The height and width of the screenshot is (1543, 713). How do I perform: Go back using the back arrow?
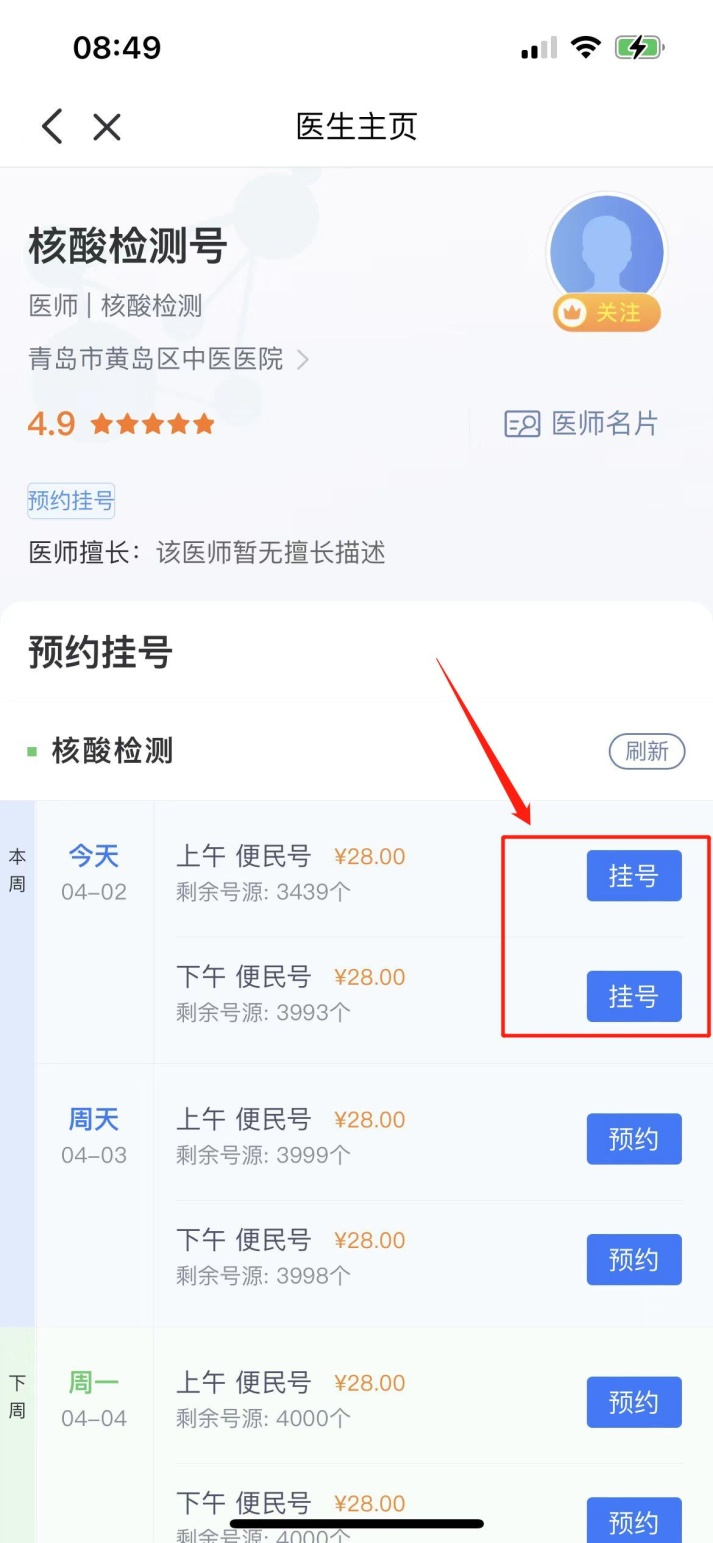(52, 126)
